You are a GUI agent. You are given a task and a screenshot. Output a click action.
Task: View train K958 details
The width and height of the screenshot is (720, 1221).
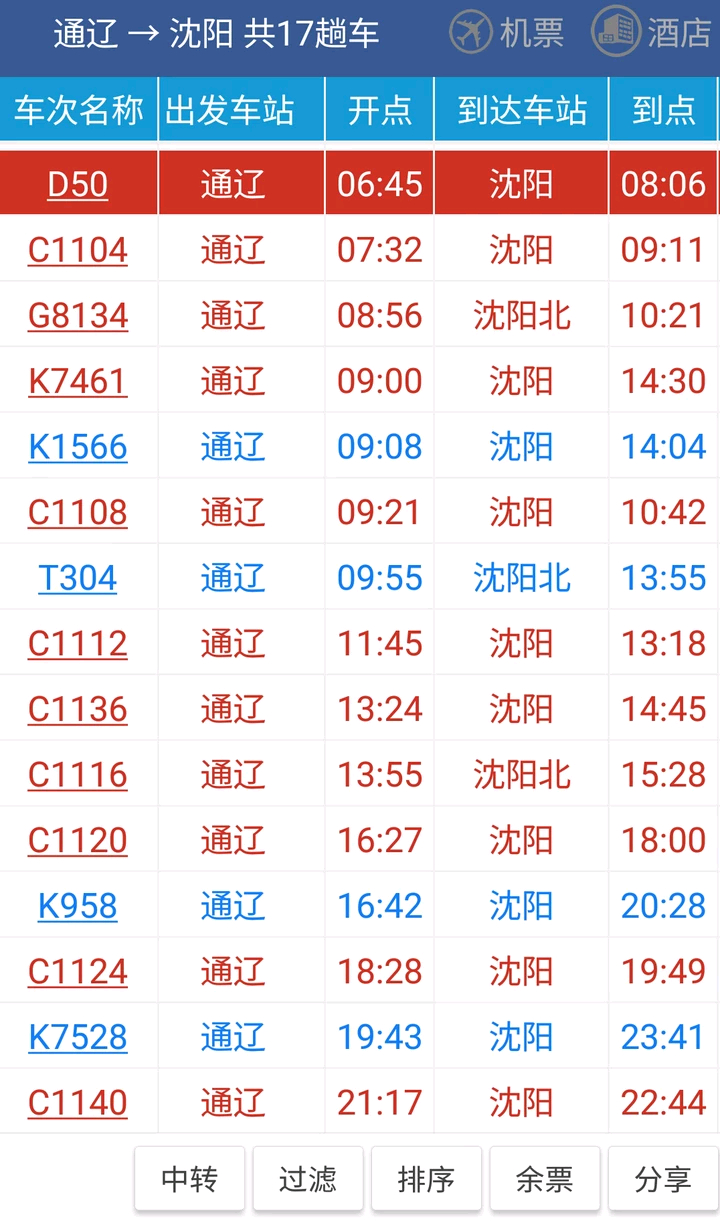[78, 906]
